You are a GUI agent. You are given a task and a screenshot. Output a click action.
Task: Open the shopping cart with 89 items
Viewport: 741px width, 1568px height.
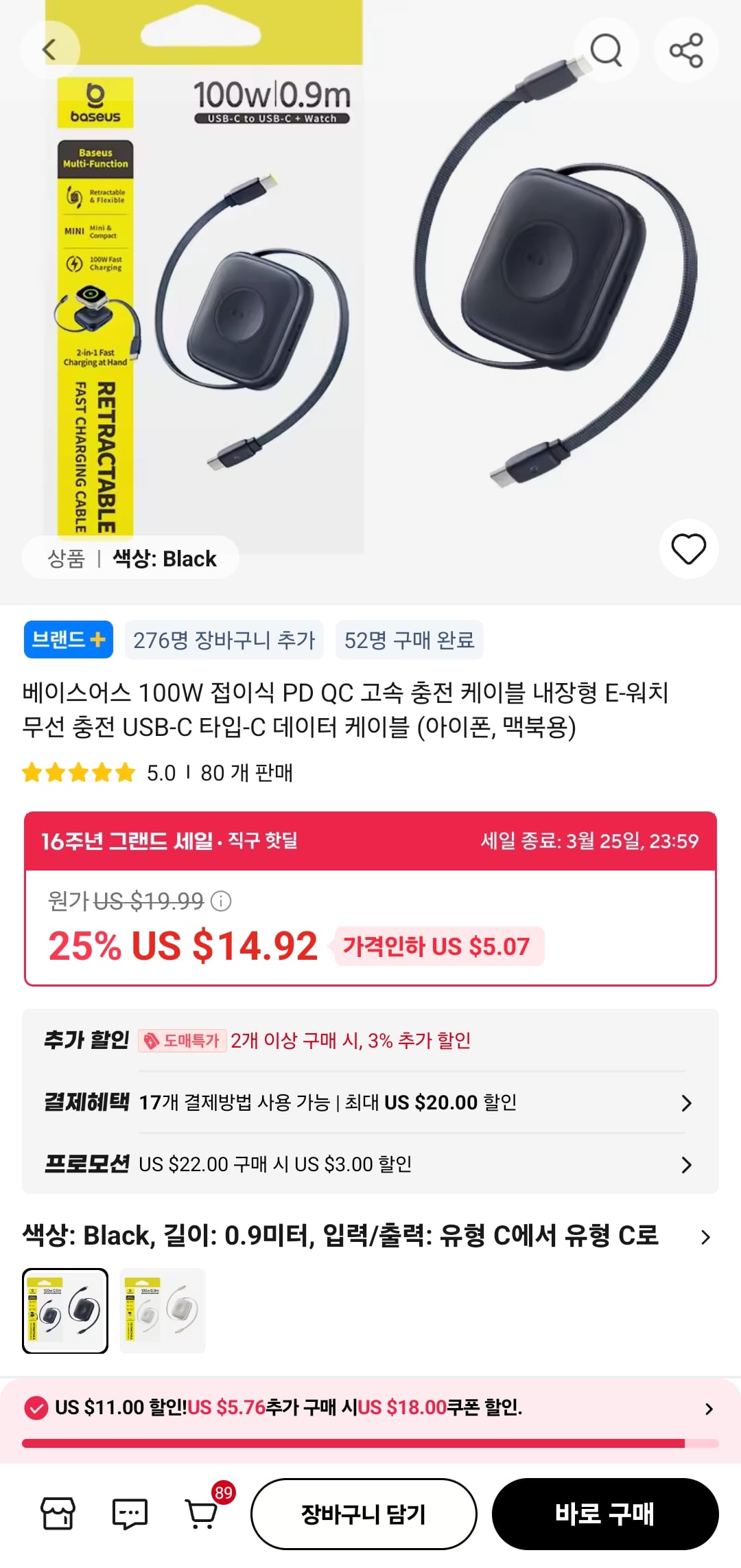coord(202,1513)
